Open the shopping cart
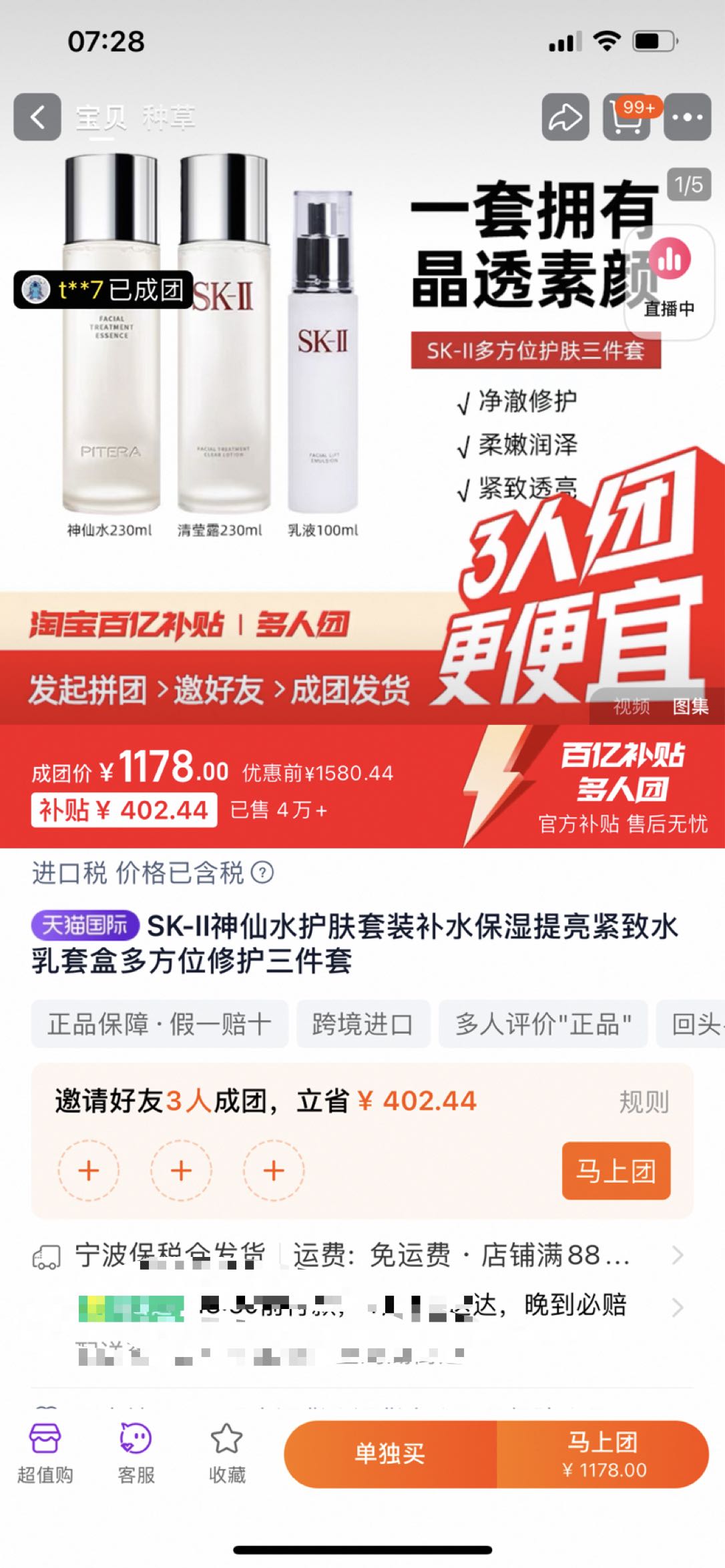This screenshot has width=725, height=1568. click(x=627, y=117)
